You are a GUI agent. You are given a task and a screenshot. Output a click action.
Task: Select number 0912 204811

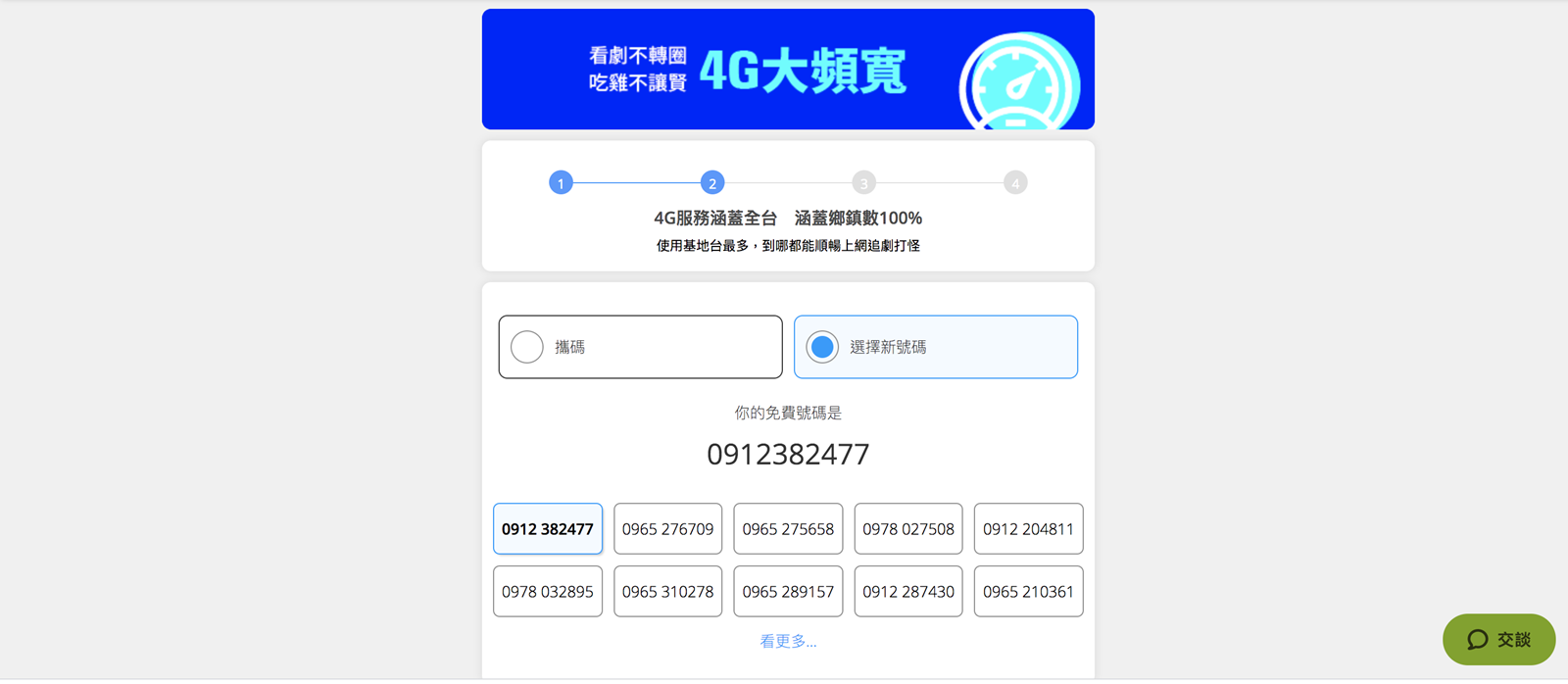click(1028, 529)
